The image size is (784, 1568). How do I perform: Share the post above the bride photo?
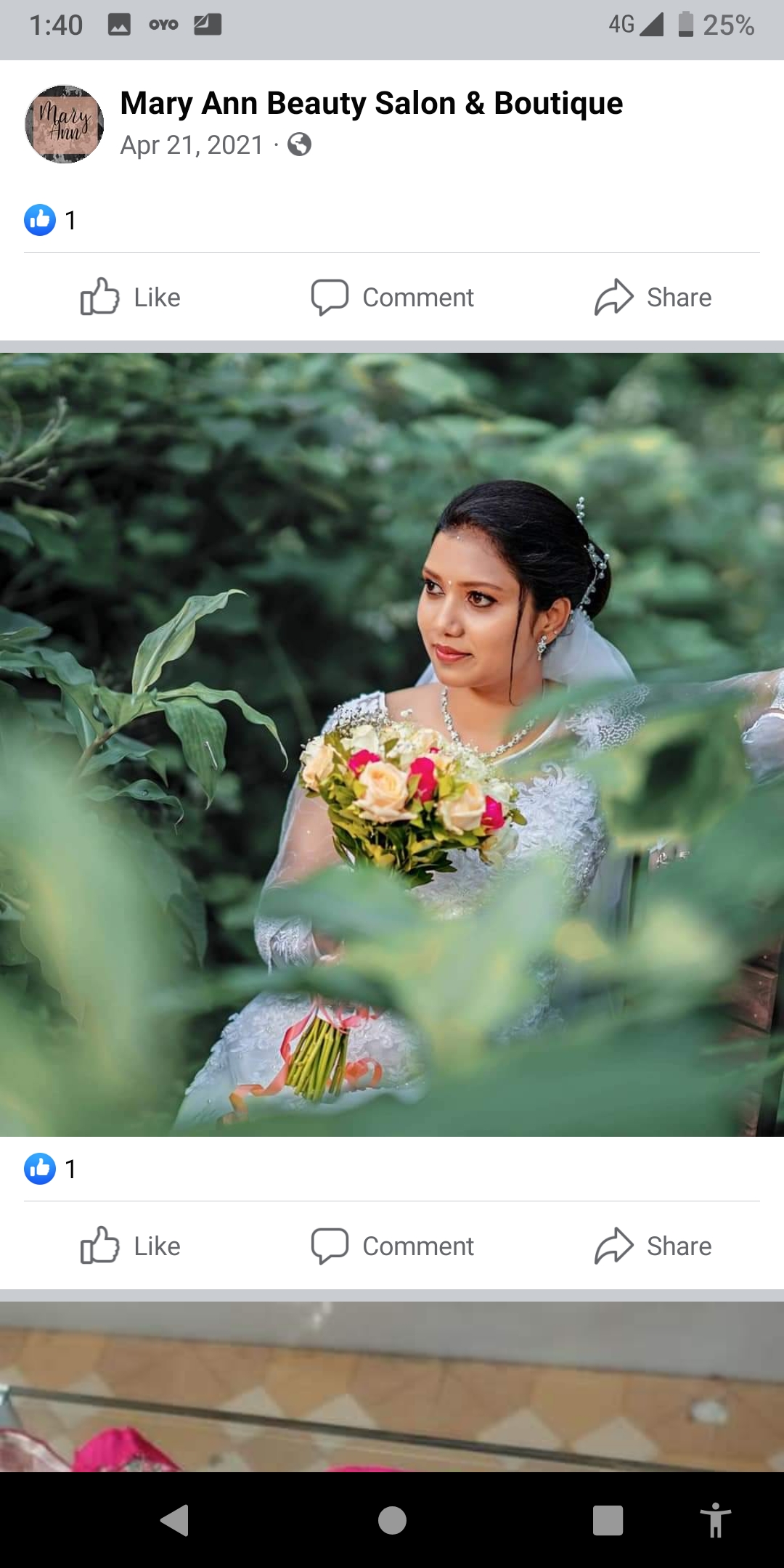653,298
